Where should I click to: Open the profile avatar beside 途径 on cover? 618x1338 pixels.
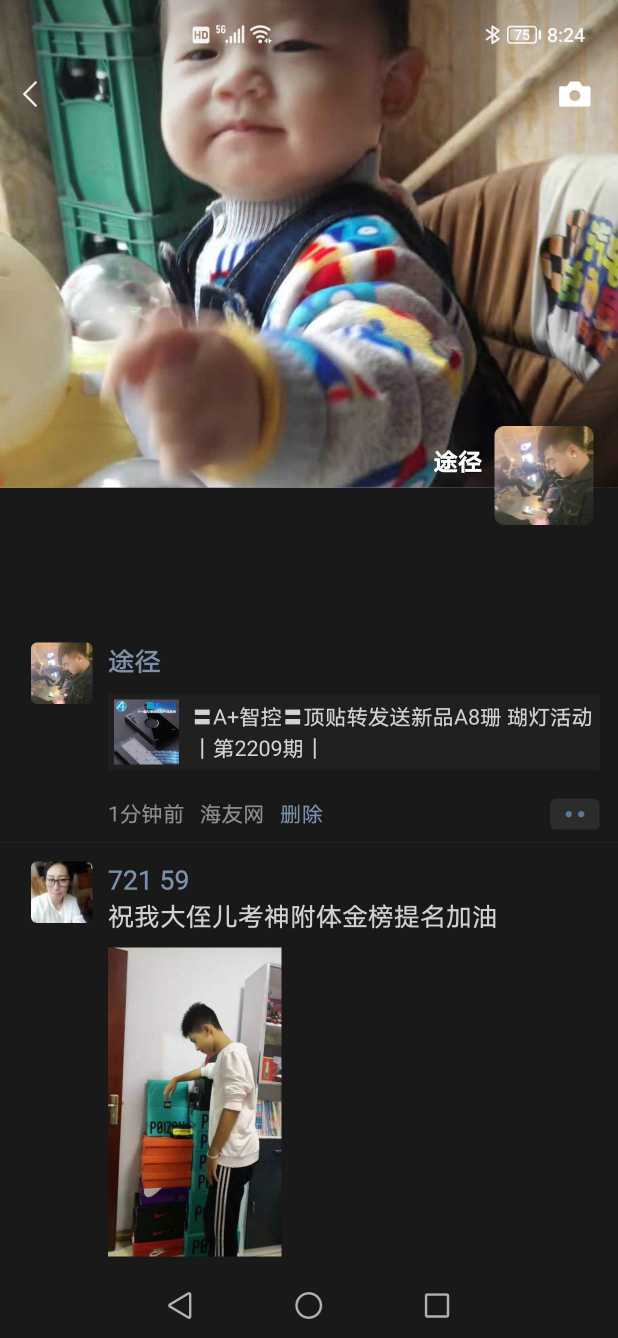543,475
